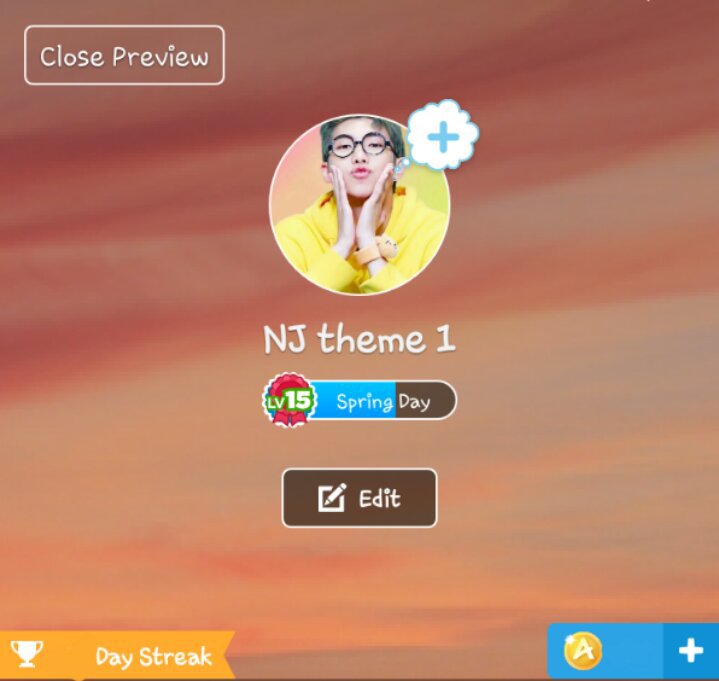
Task: Tap the plus thought bubble on avatar
Action: click(x=444, y=135)
